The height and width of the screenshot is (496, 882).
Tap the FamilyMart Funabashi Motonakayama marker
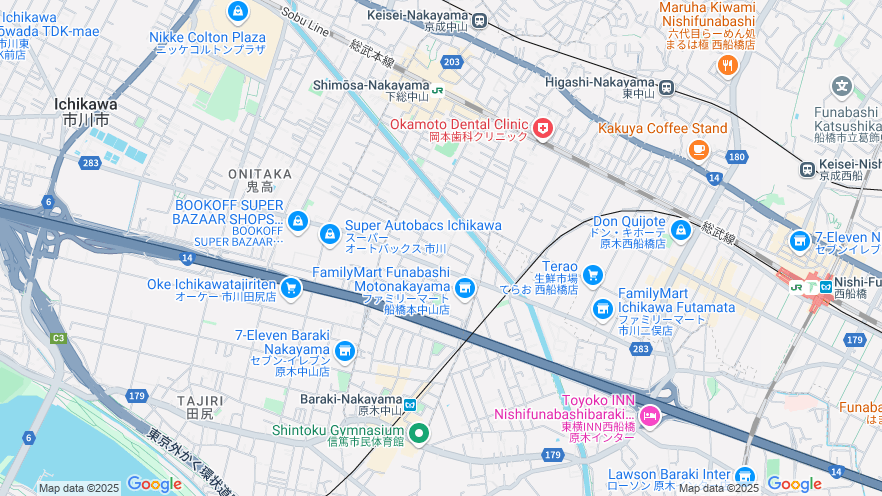click(x=464, y=288)
